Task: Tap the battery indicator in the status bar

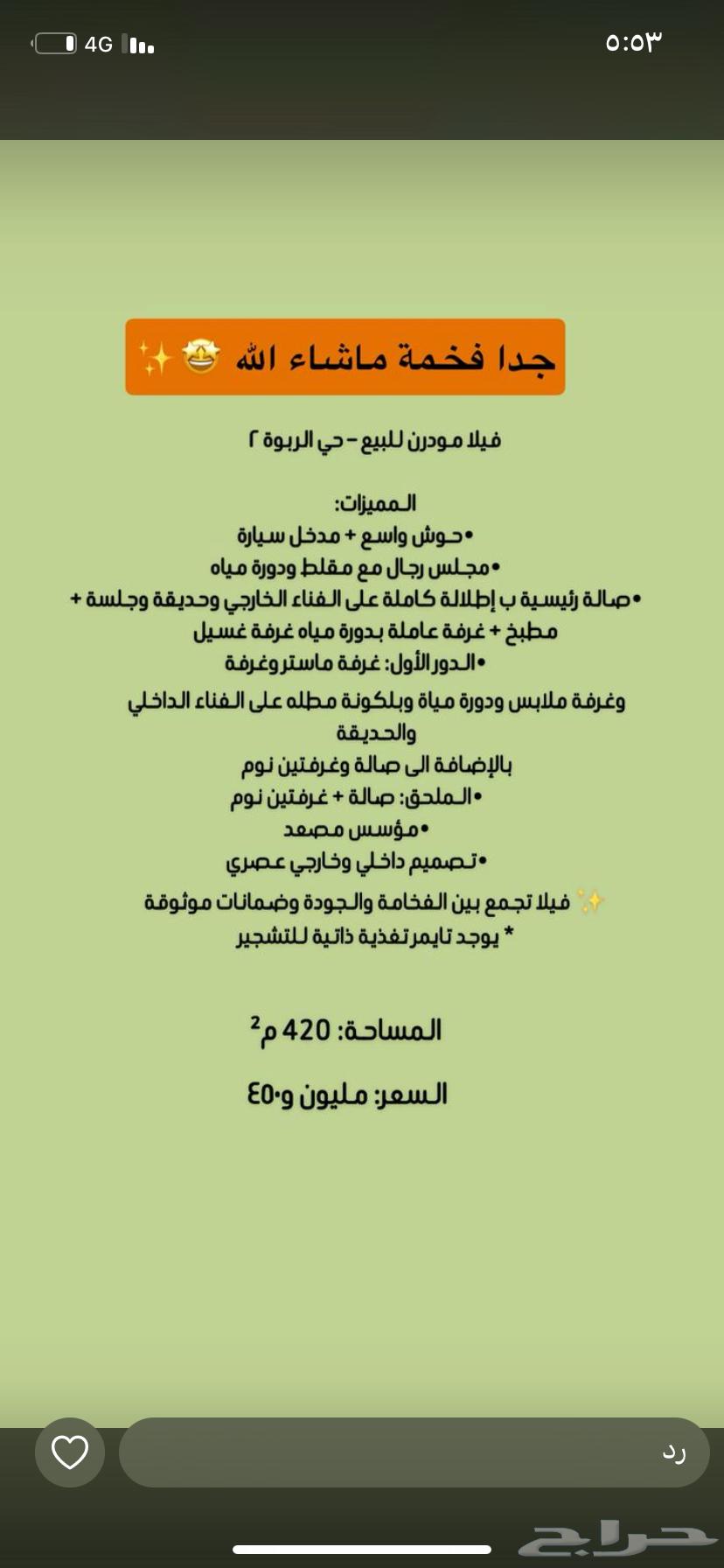Action: 54,43
